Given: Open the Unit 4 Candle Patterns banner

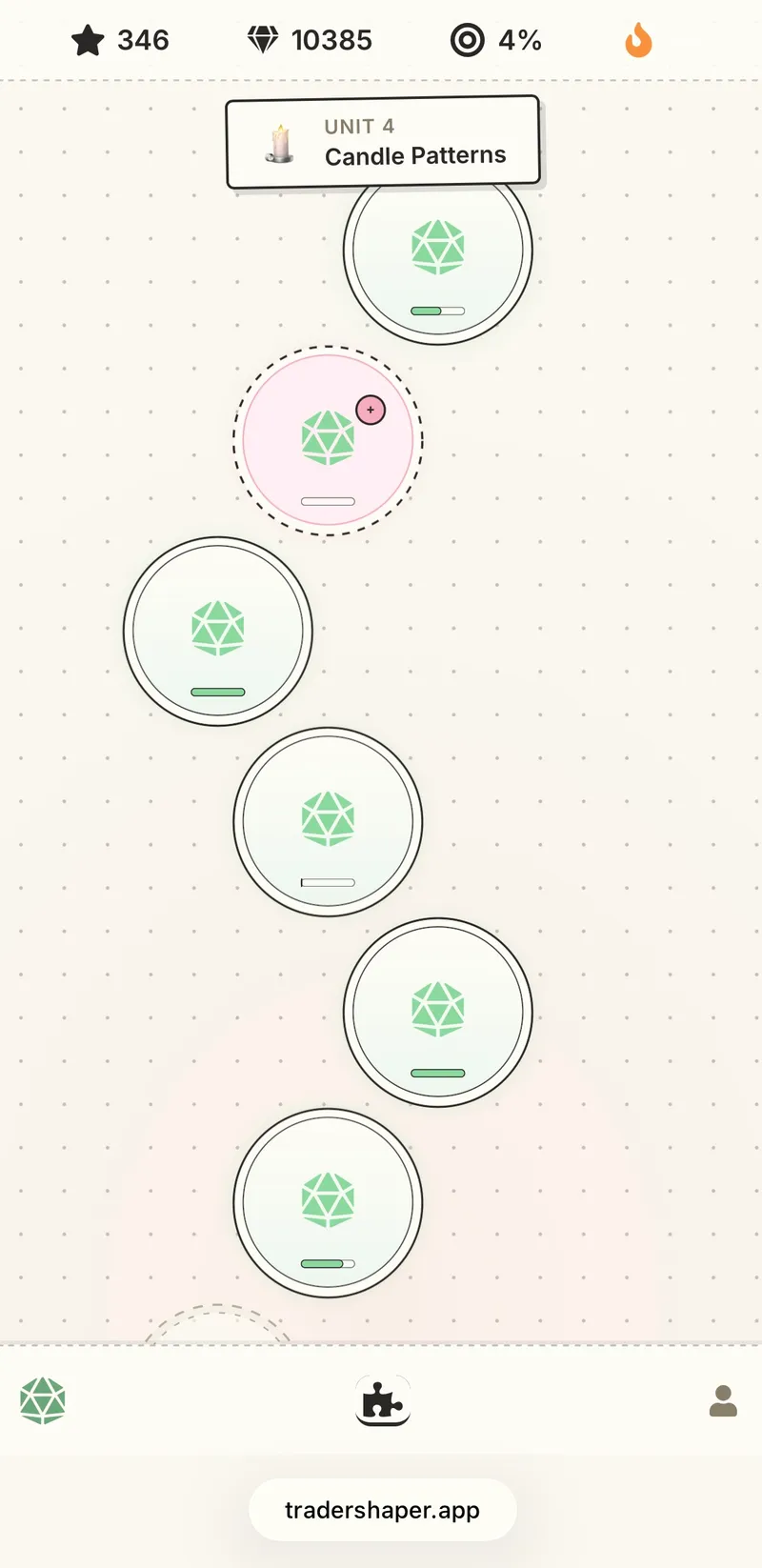Looking at the screenshot, I should tap(383, 142).
